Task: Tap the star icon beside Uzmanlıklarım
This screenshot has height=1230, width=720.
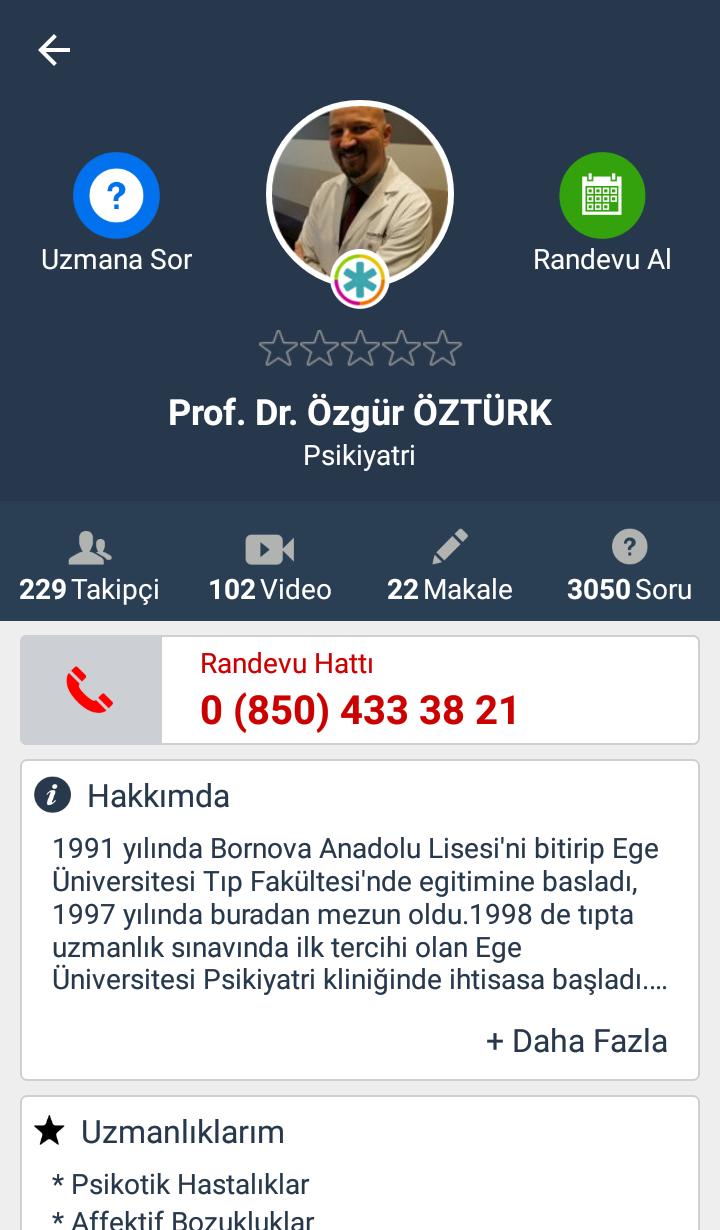Action: [48, 1130]
